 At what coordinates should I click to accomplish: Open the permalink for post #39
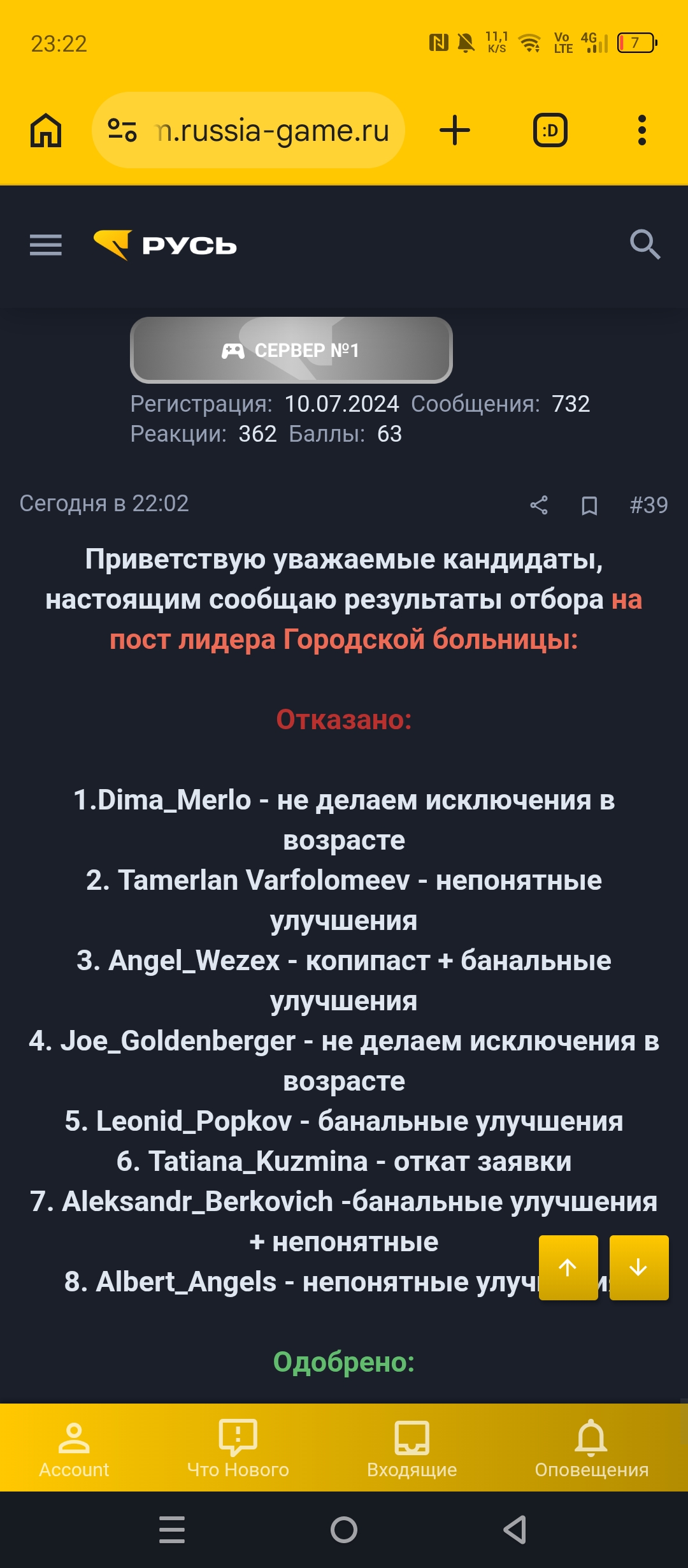tap(649, 505)
